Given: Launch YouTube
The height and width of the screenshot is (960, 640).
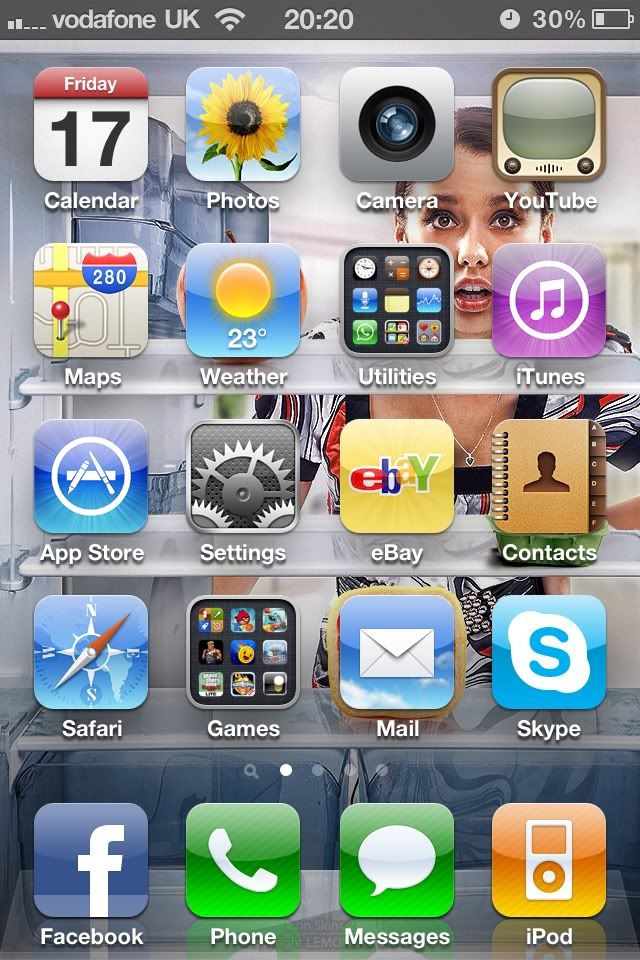Looking at the screenshot, I should tap(549, 125).
